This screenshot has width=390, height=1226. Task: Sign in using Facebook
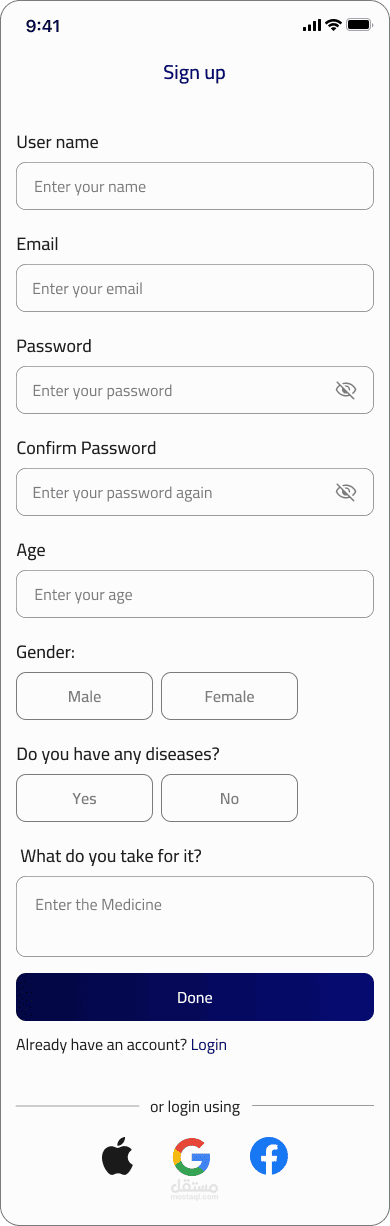269,1156
